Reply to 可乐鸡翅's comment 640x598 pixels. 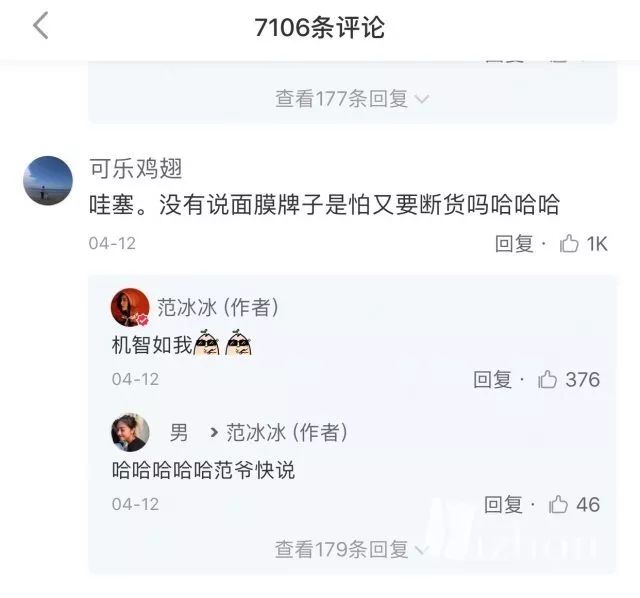tap(514, 243)
